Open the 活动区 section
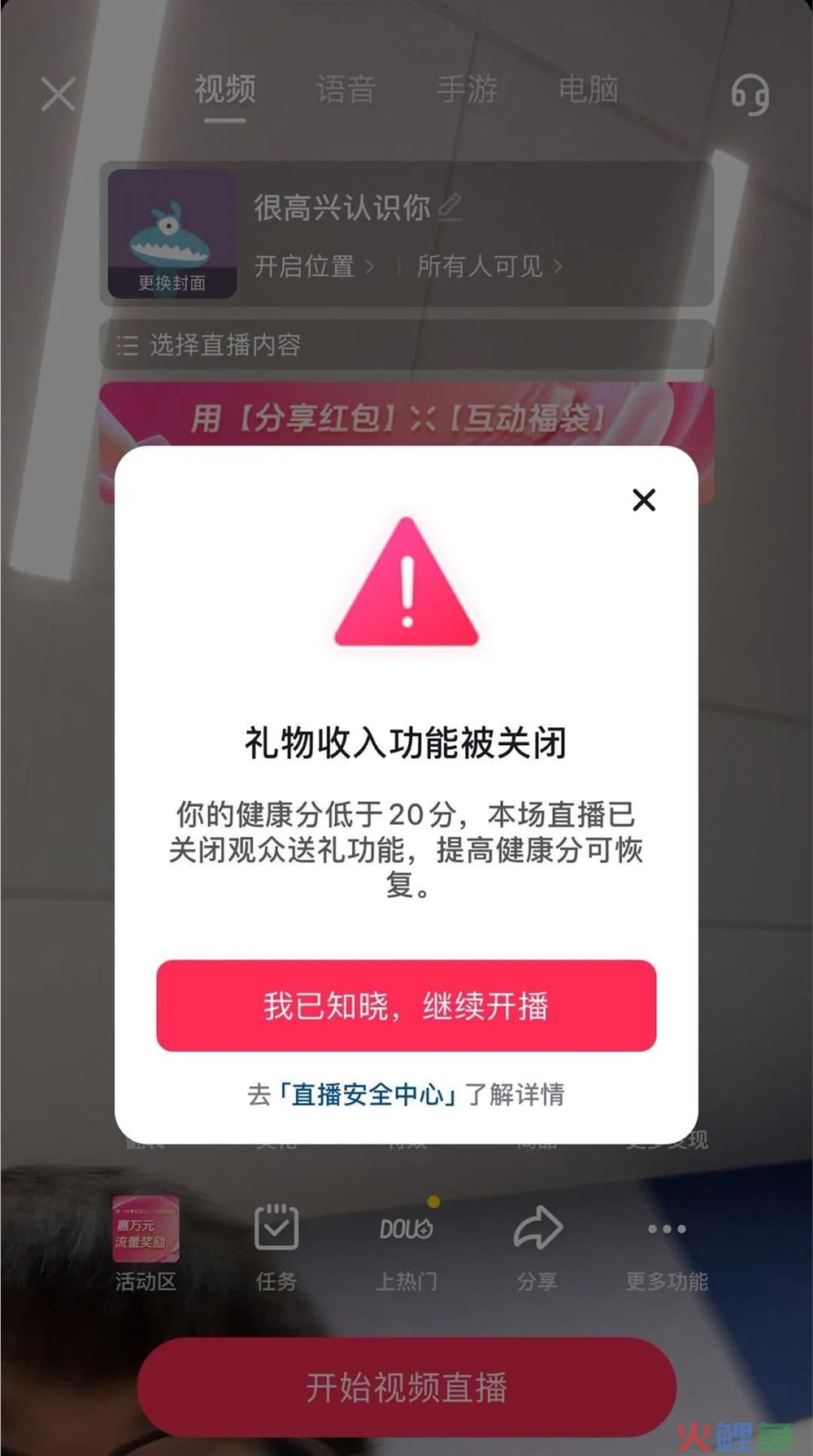The width and height of the screenshot is (813, 1456). click(146, 1242)
